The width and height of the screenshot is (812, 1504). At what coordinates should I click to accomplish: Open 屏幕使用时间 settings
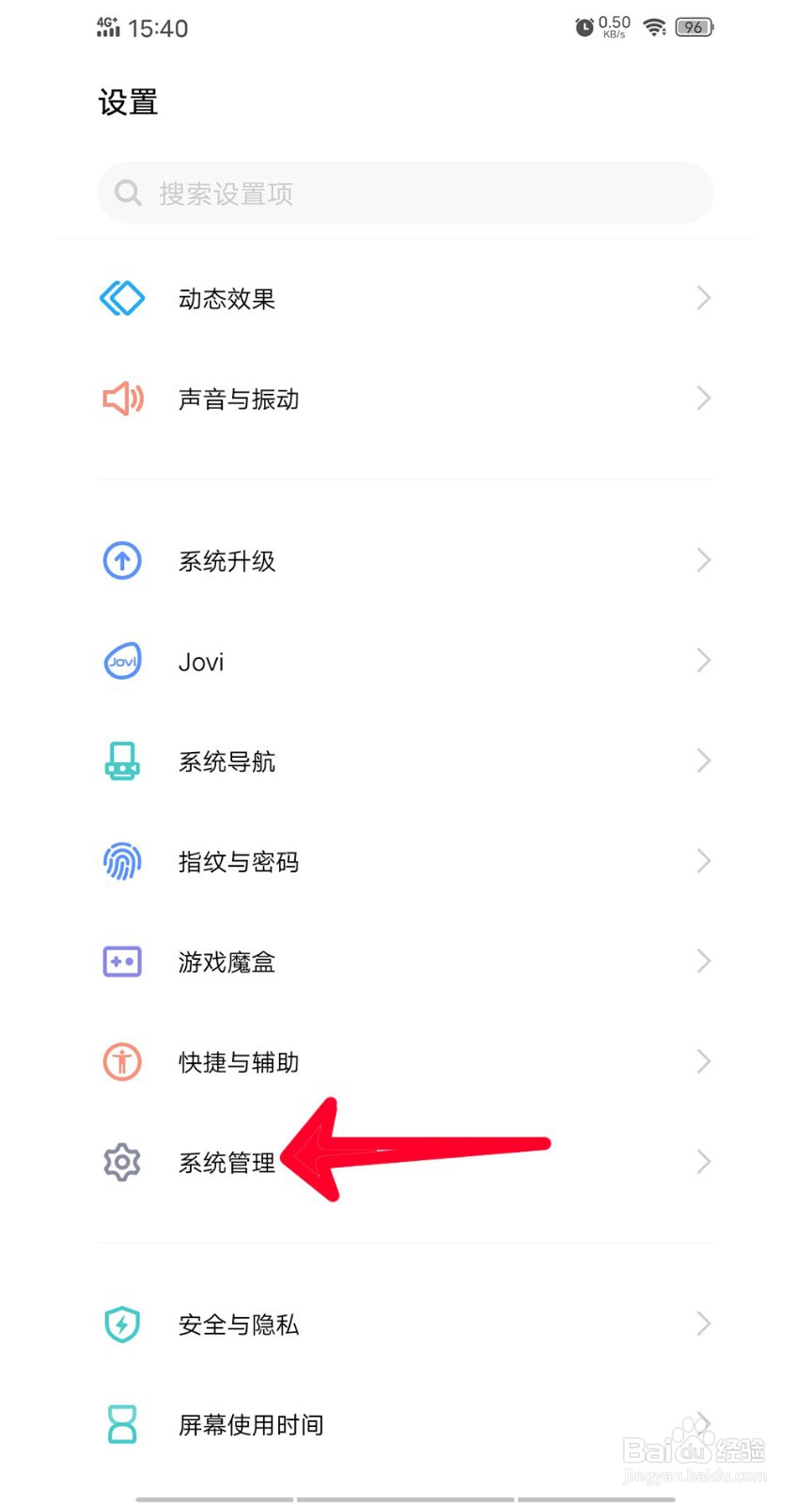(x=251, y=1424)
